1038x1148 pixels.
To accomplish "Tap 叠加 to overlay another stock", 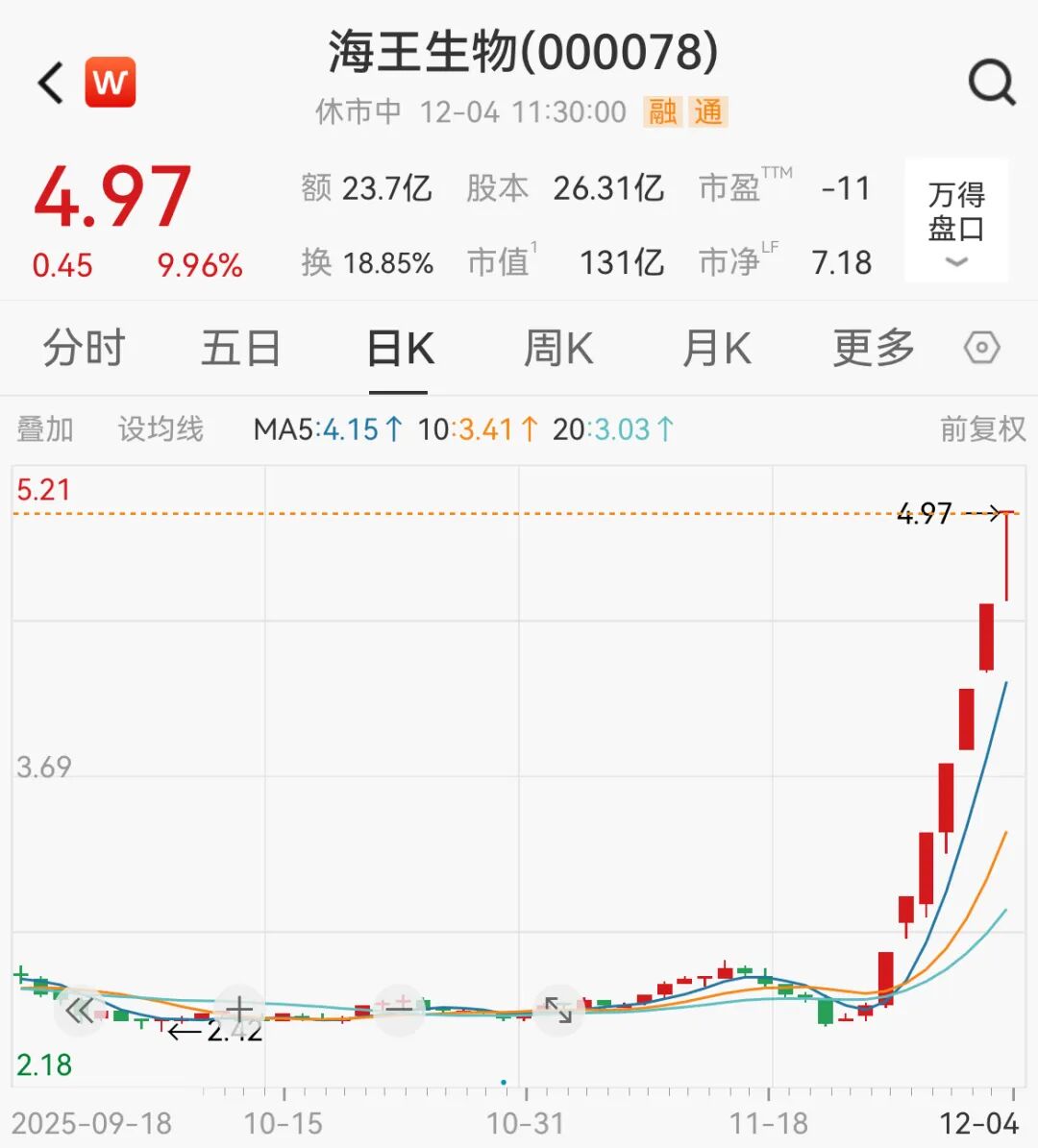I will coord(45,429).
